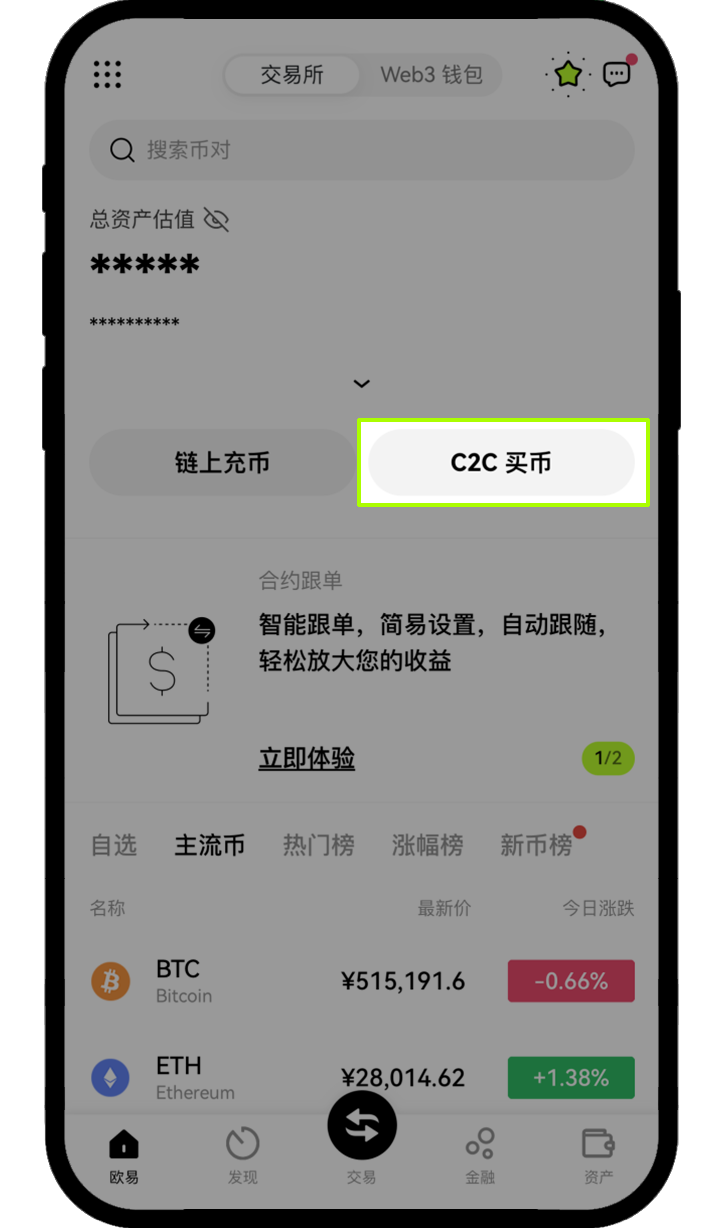
Task: Open the 立即体验 link
Action: pyautogui.click(x=306, y=759)
